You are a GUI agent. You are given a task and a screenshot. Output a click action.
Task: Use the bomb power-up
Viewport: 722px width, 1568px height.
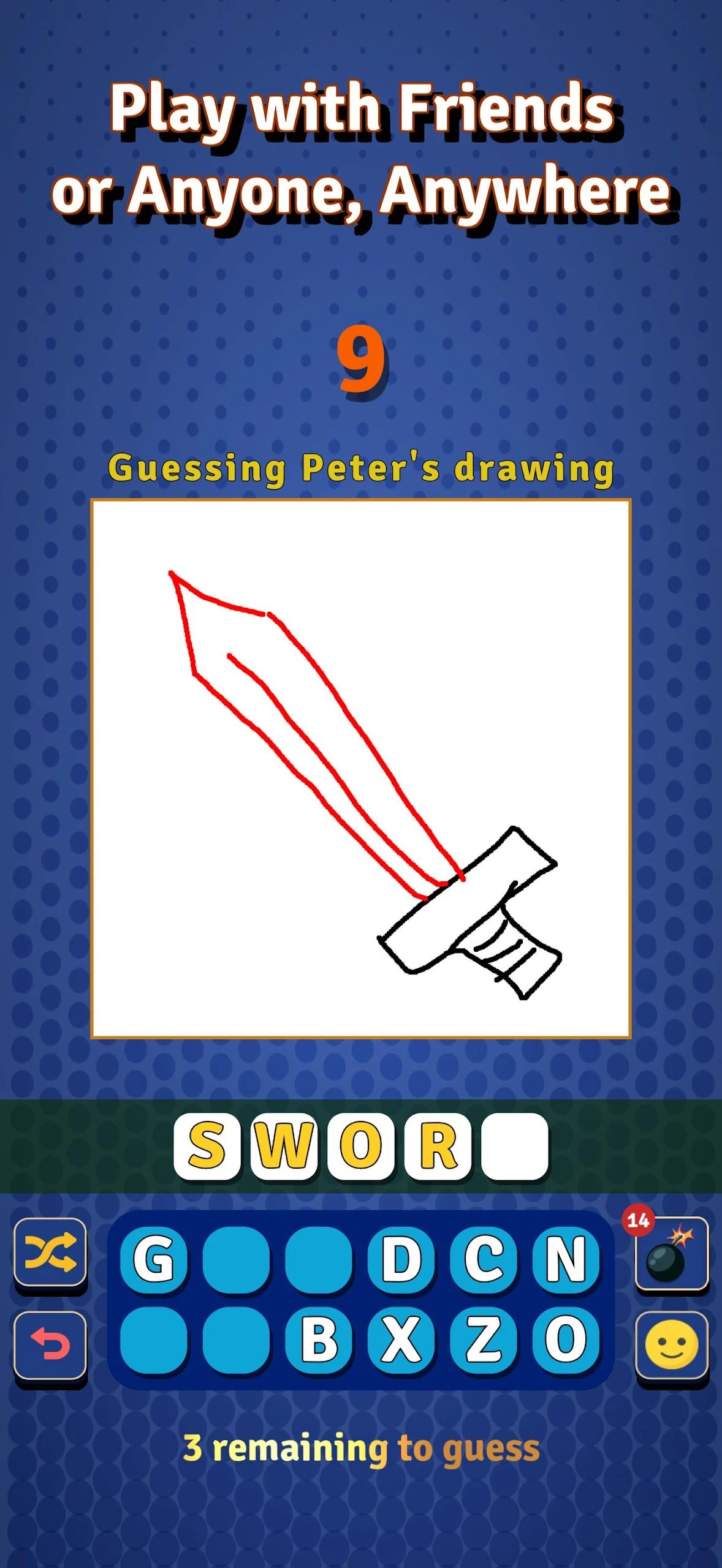coord(672,1253)
